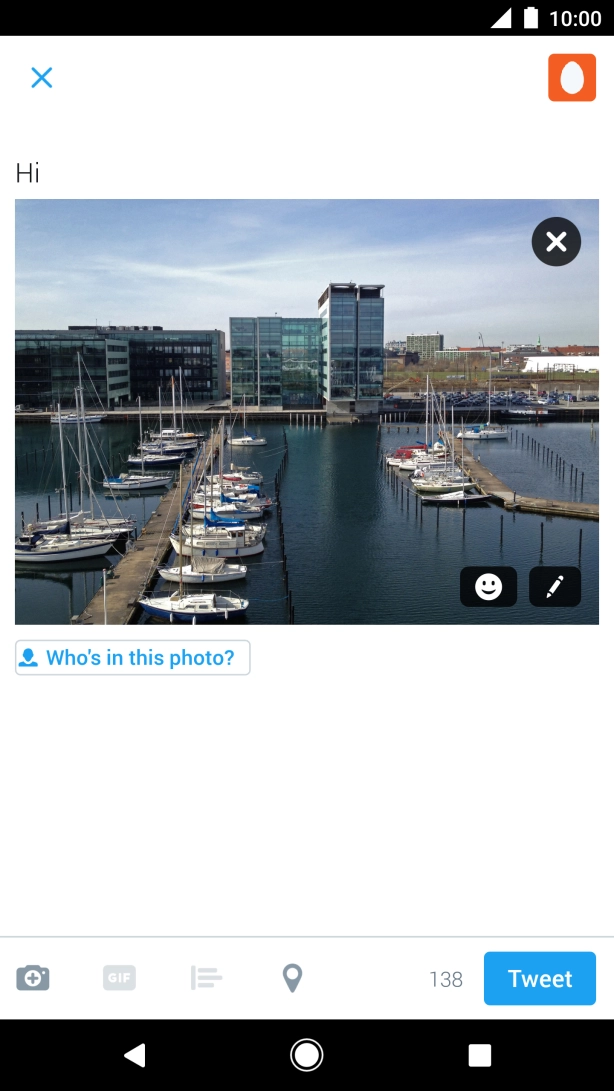This screenshot has width=614, height=1091.
Task: Close the tweet composer
Action: coord(41,78)
